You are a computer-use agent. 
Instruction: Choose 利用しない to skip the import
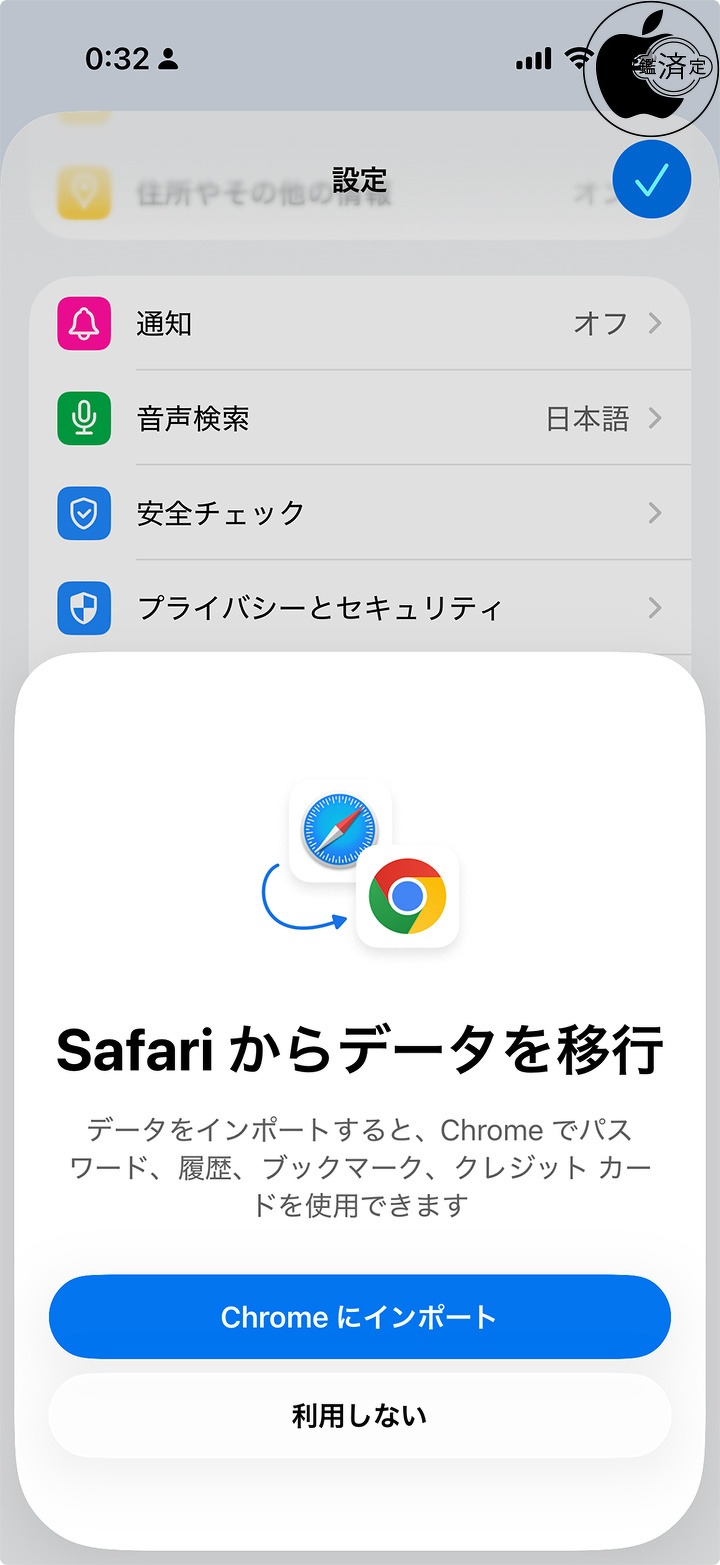click(x=359, y=1415)
